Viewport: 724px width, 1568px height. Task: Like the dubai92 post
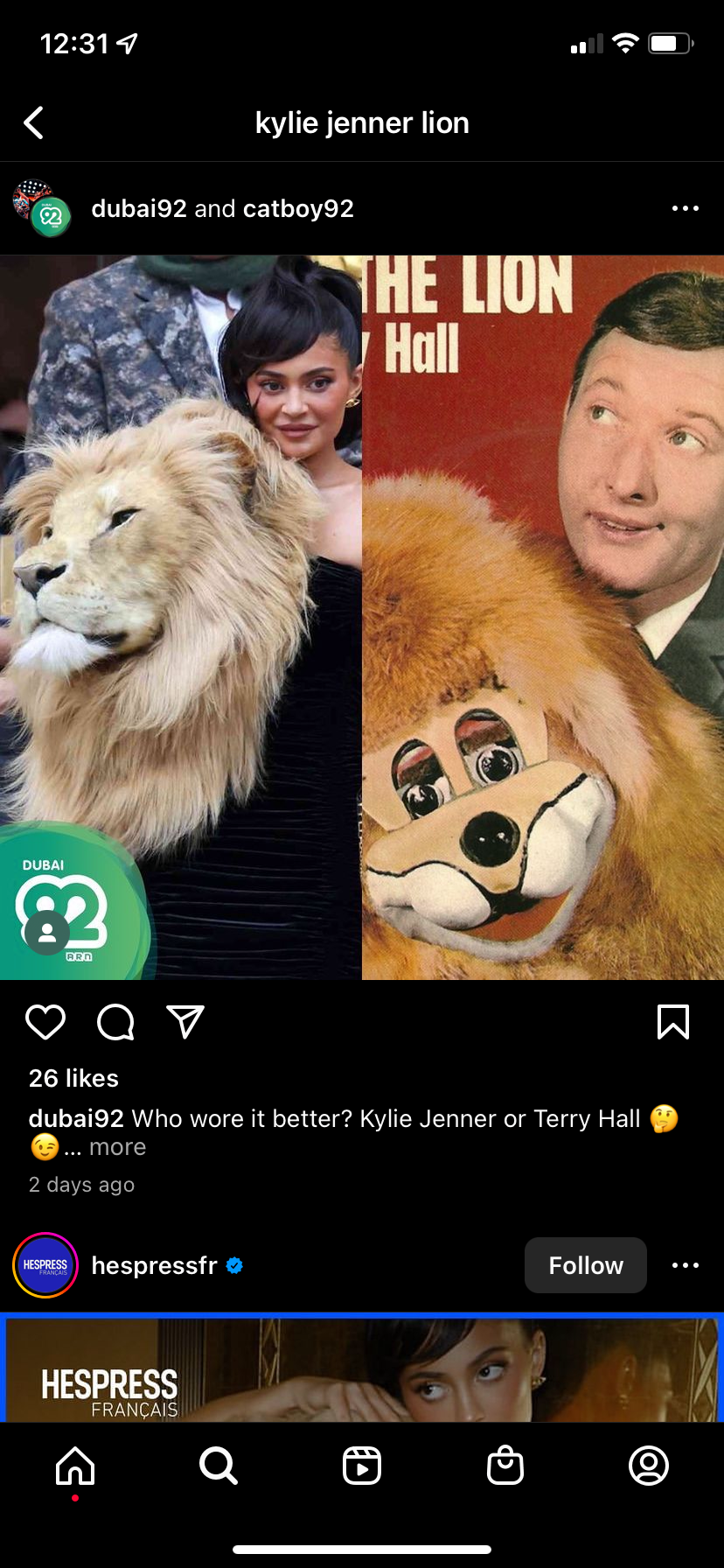pyautogui.click(x=45, y=1022)
